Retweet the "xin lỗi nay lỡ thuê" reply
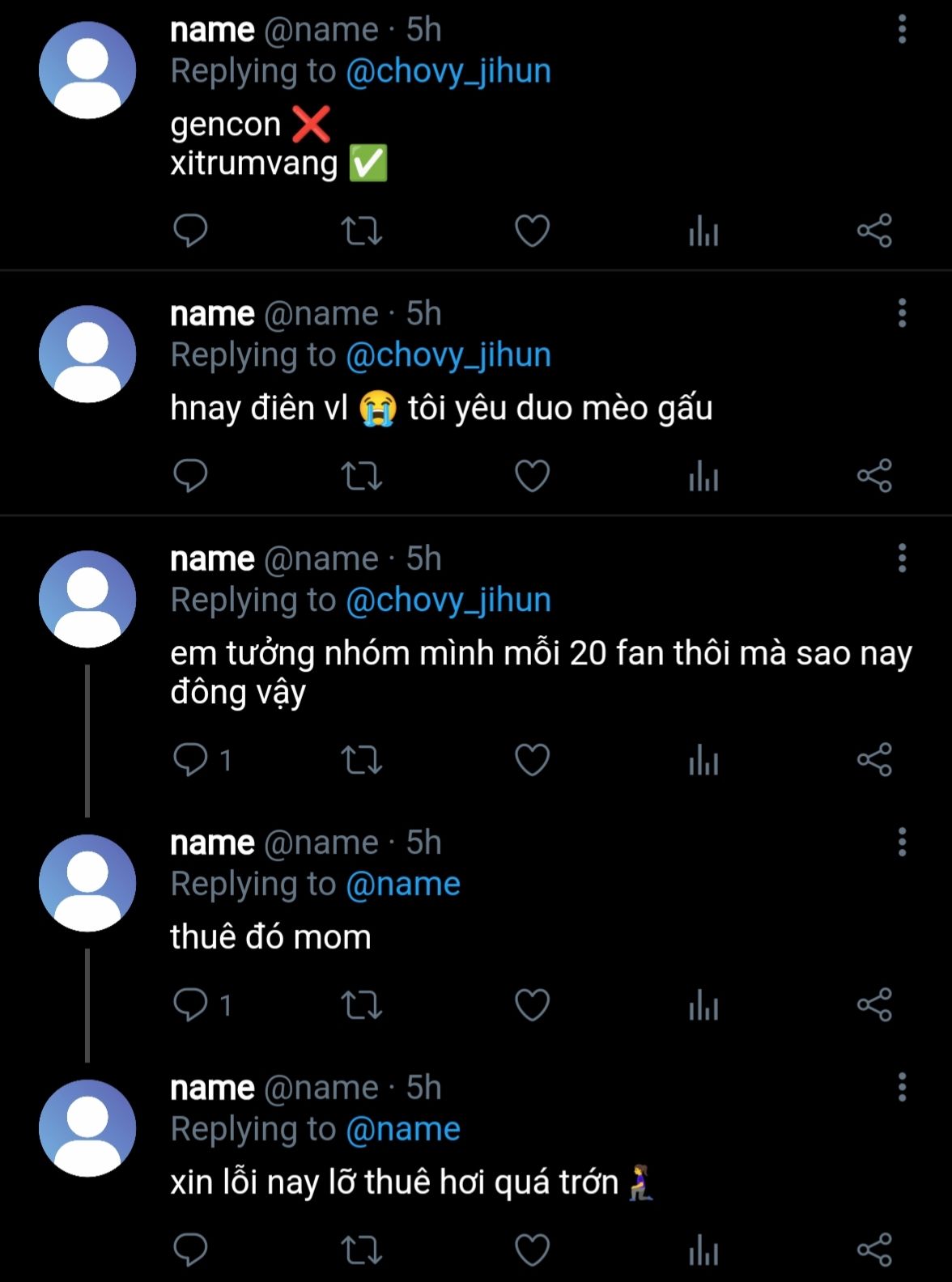 [x=361, y=1250]
